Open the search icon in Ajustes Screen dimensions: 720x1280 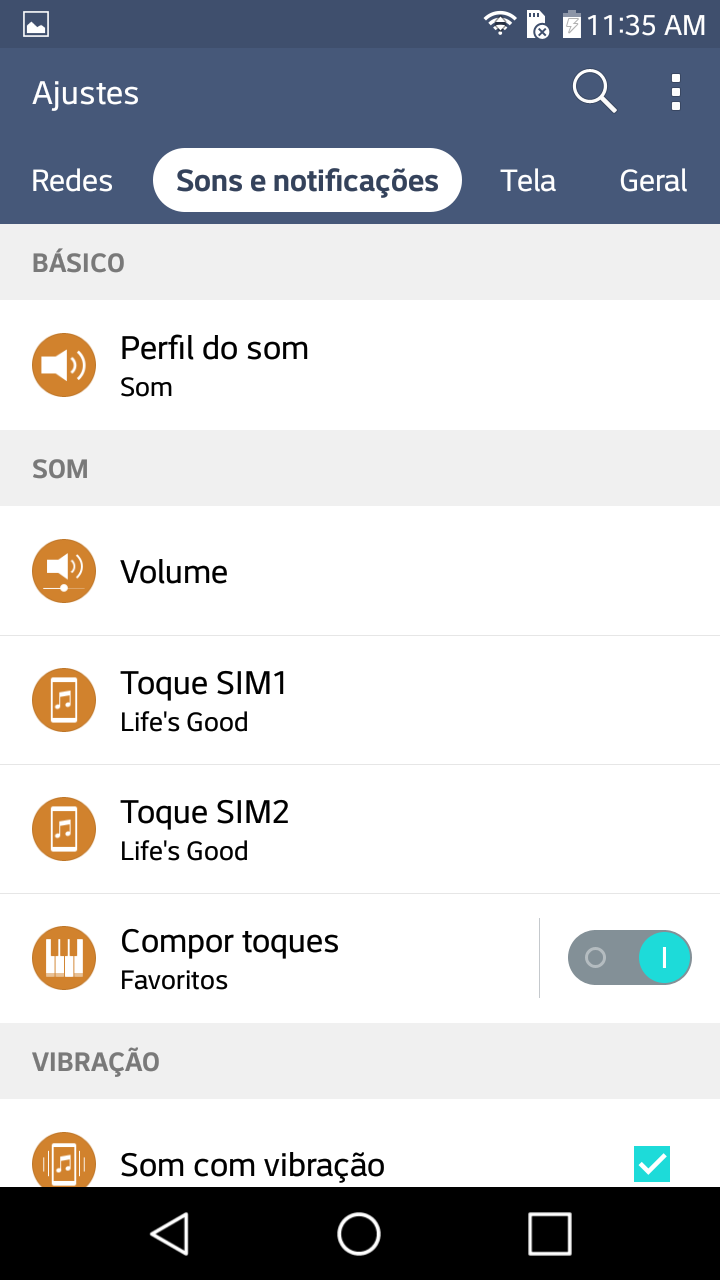(x=594, y=92)
